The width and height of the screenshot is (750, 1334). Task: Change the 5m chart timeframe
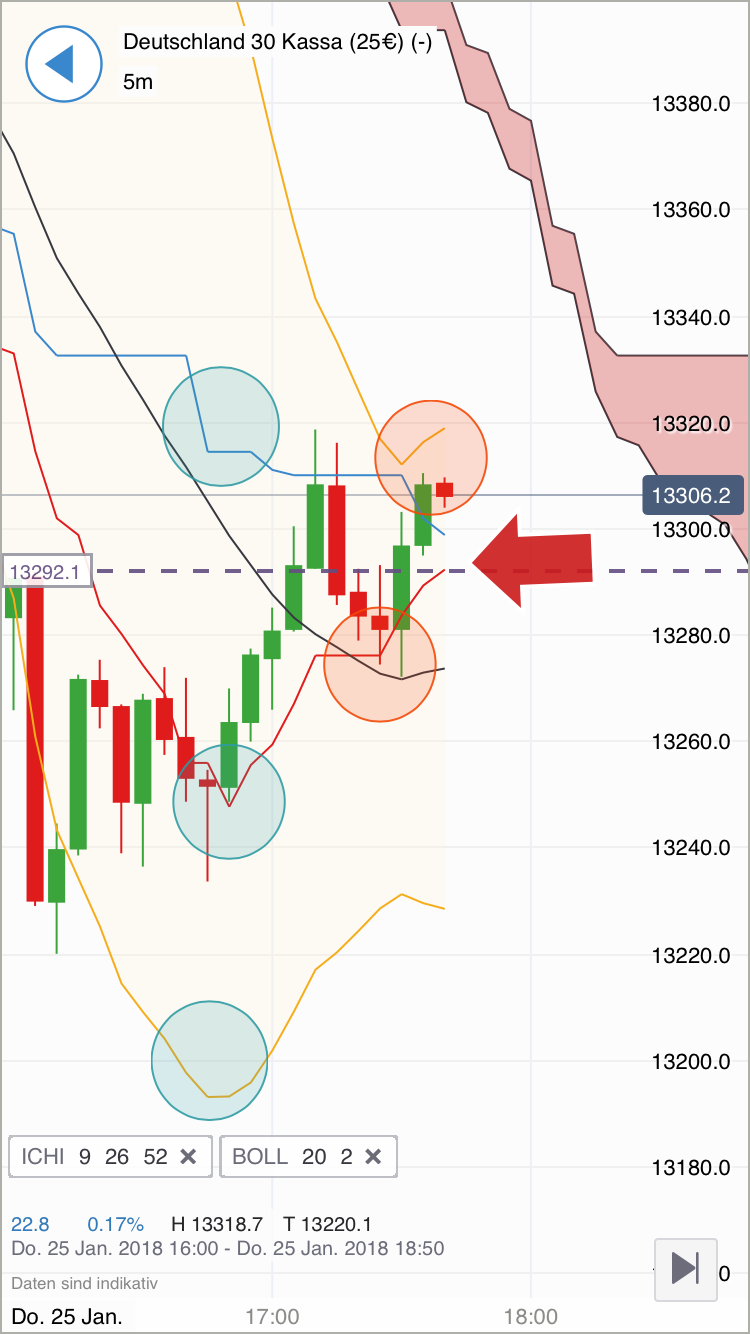[x=138, y=82]
